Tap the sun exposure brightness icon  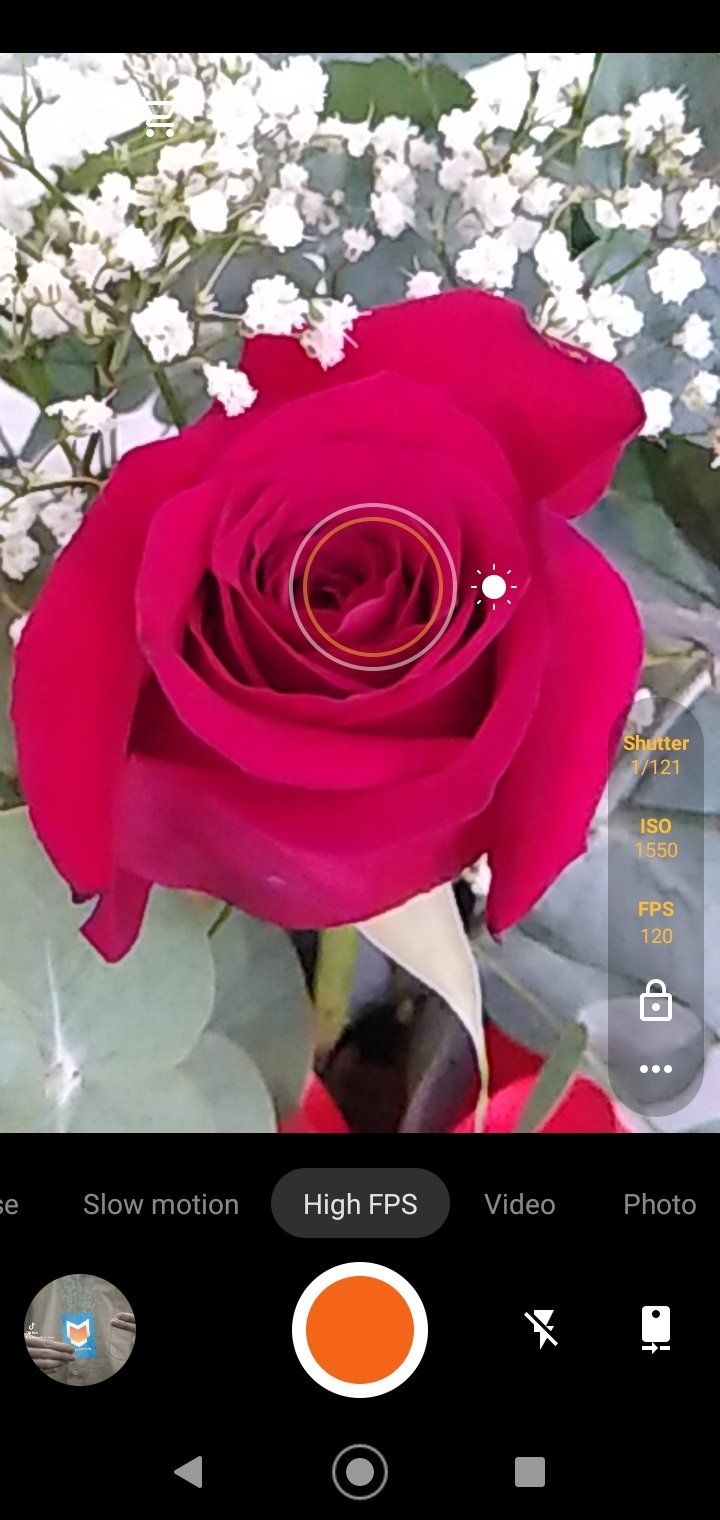coord(494,587)
